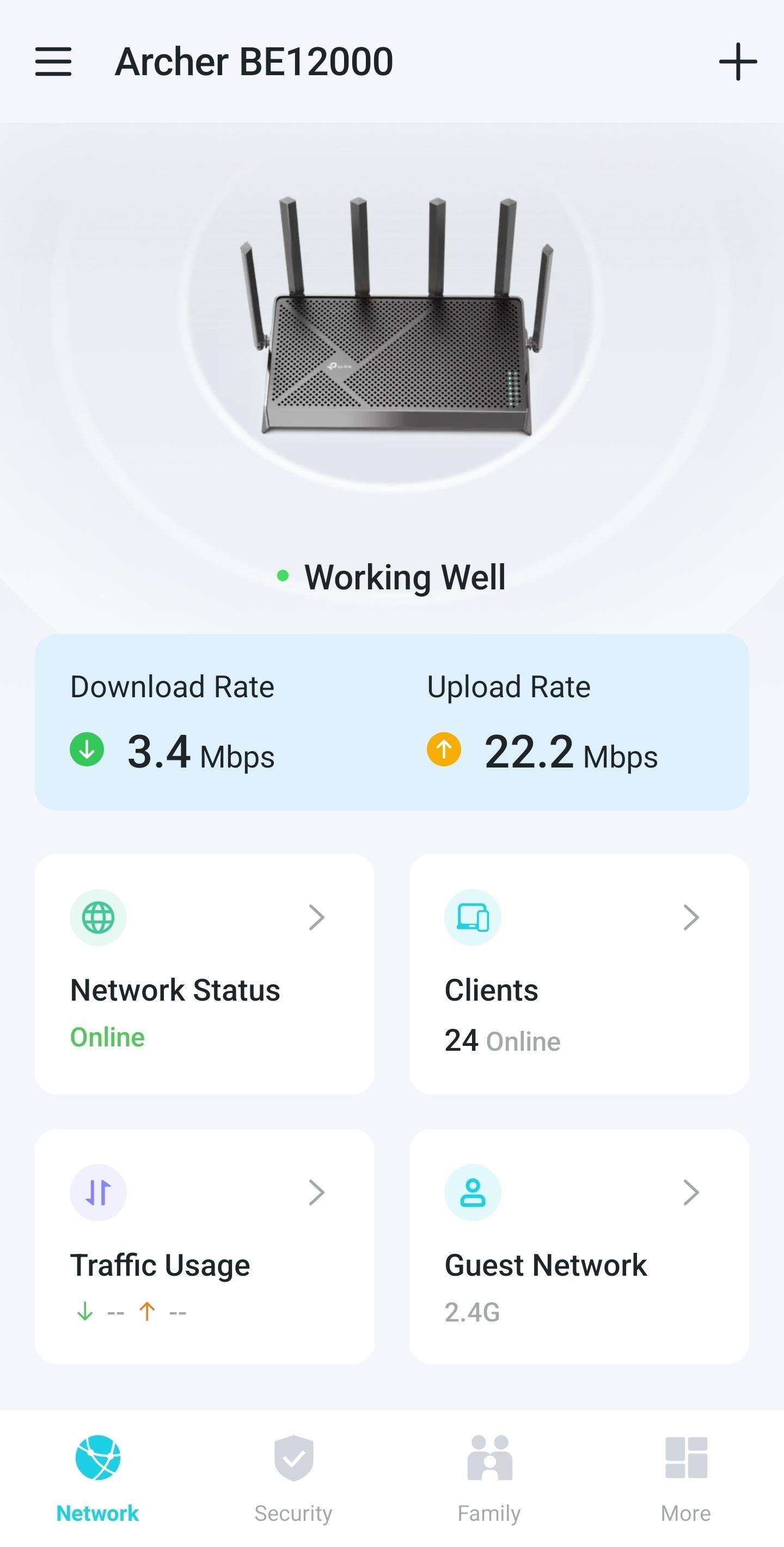Tap the Archer BE12000 router image
The image size is (784, 1547).
(x=396, y=318)
